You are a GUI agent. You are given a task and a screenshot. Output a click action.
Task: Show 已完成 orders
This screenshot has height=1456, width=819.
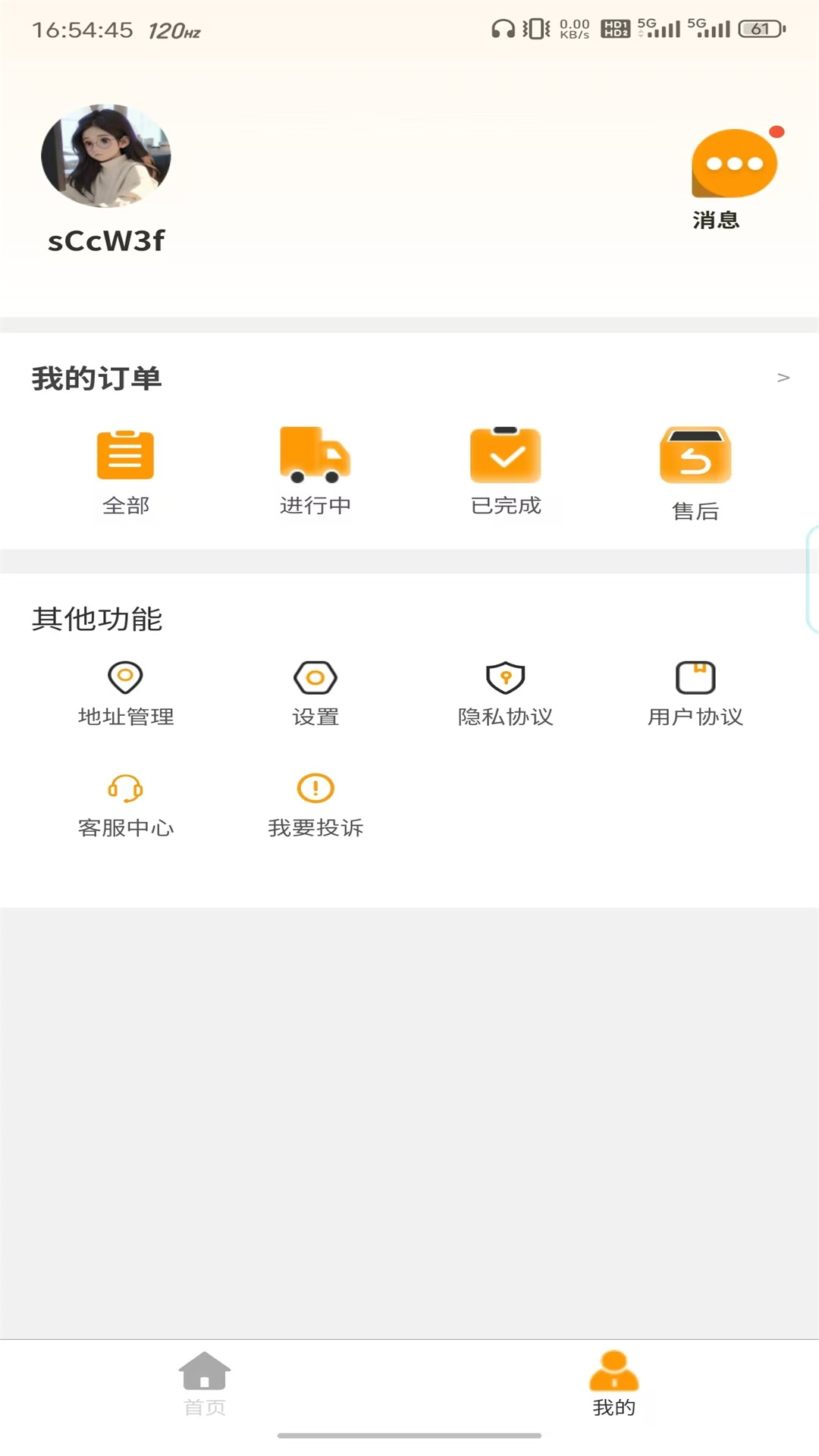click(x=505, y=472)
